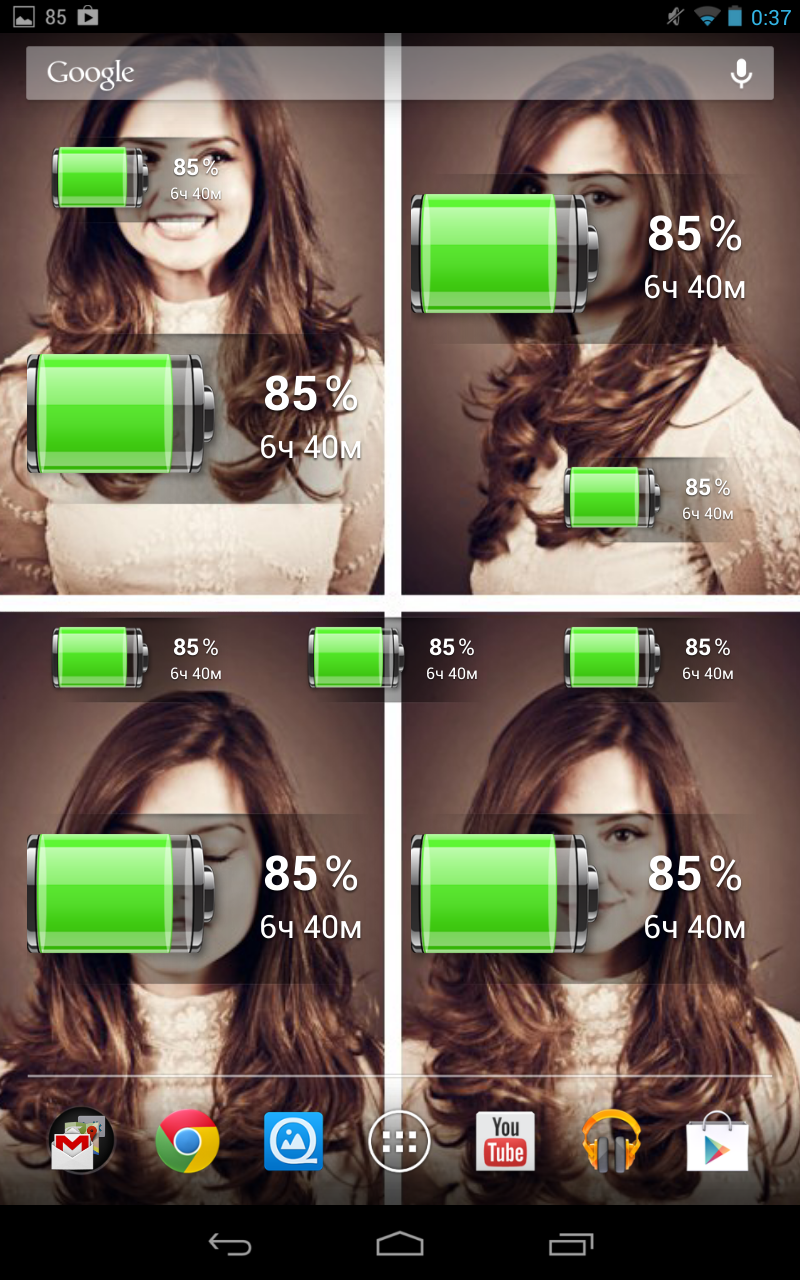Launch the Chrome browser
Image resolution: width=800 pixels, height=1280 pixels.
pyautogui.click(x=187, y=1140)
